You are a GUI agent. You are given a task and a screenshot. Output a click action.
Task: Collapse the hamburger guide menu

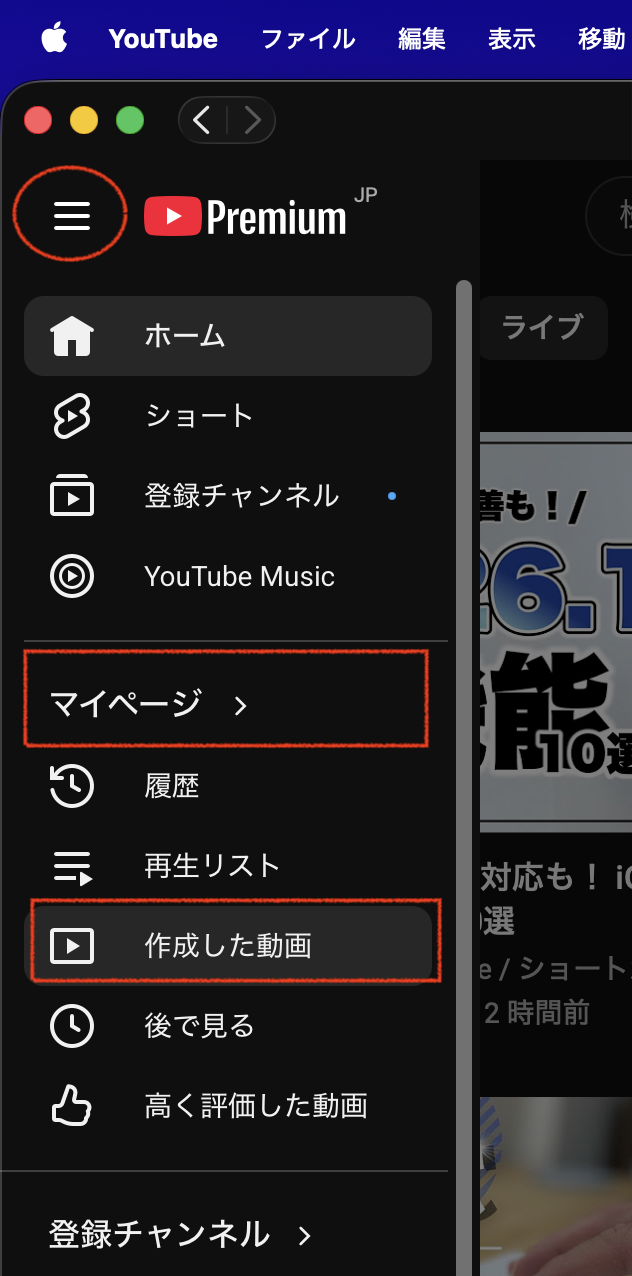pos(72,216)
